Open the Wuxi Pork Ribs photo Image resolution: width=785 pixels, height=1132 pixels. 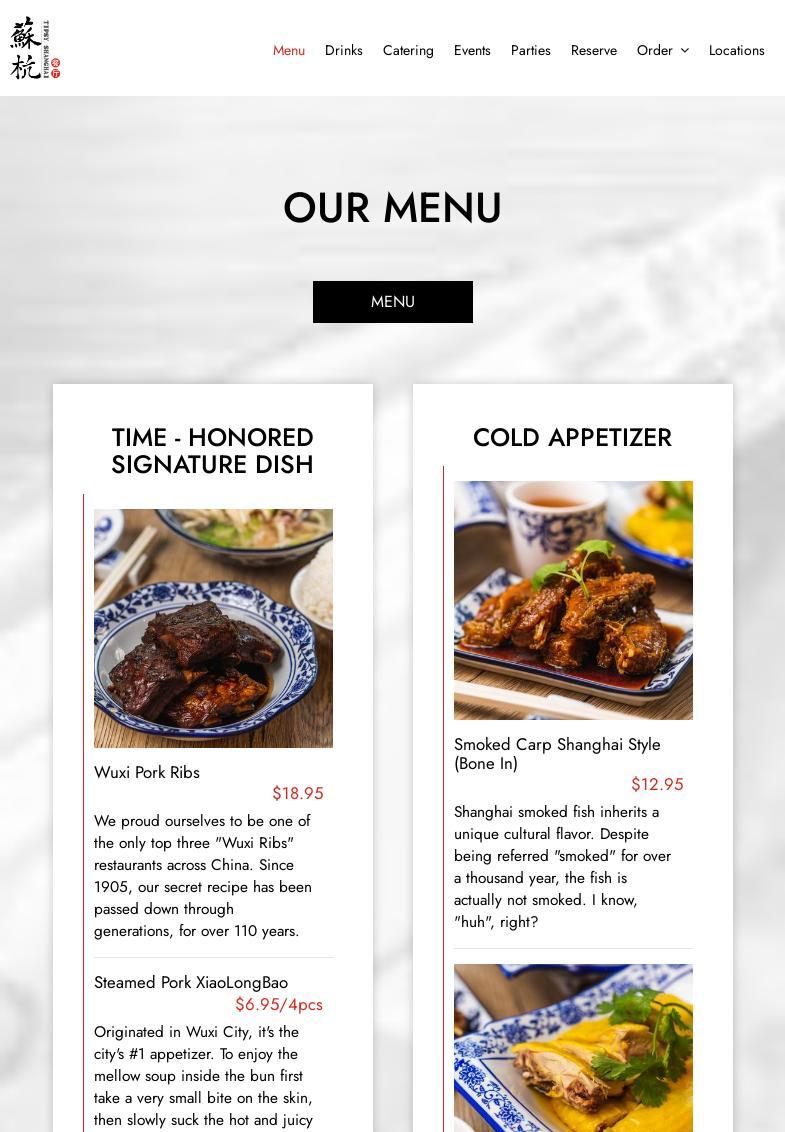click(x=213, y=628)
